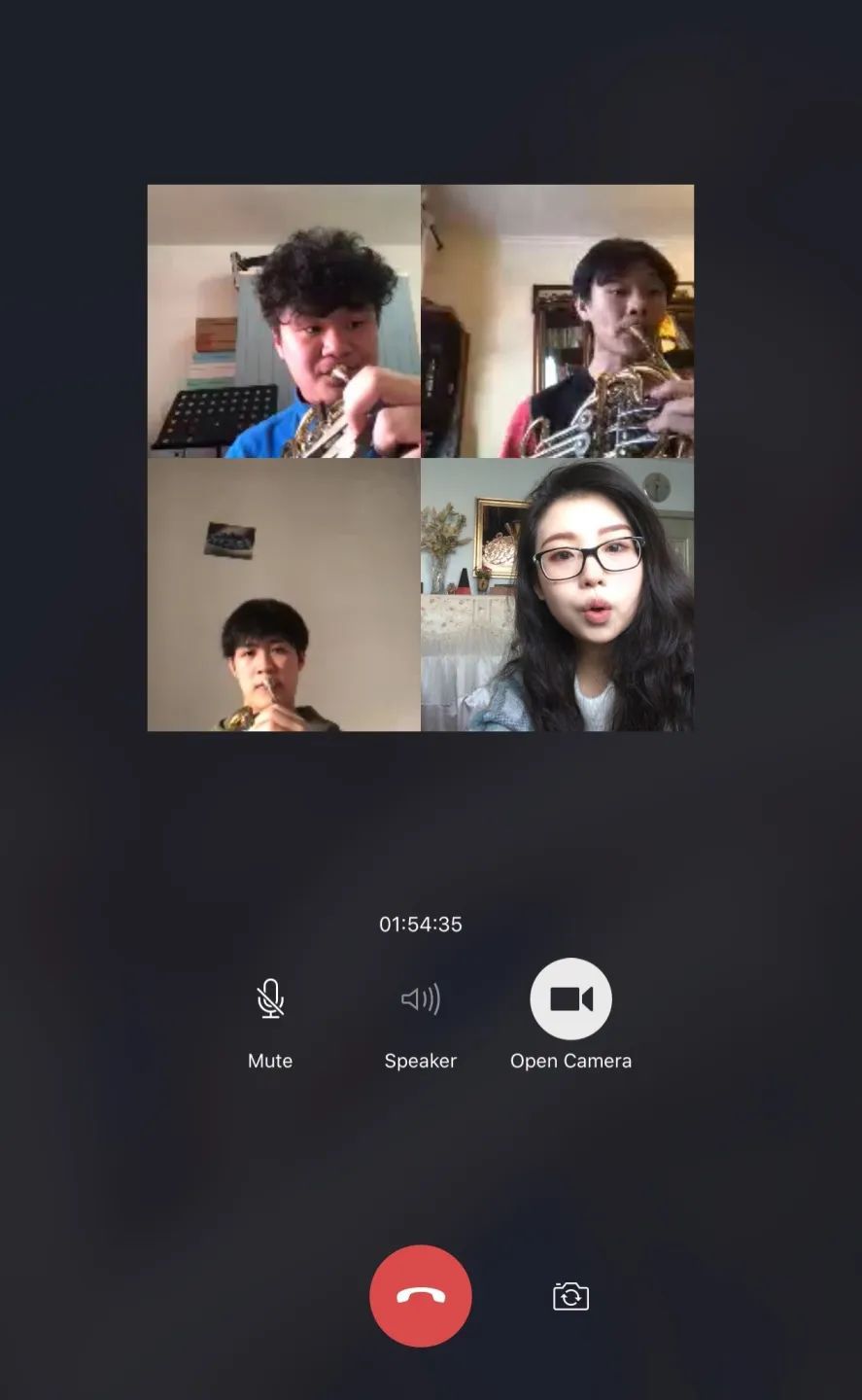Flip between front and rear camera

coord(570,1296)
